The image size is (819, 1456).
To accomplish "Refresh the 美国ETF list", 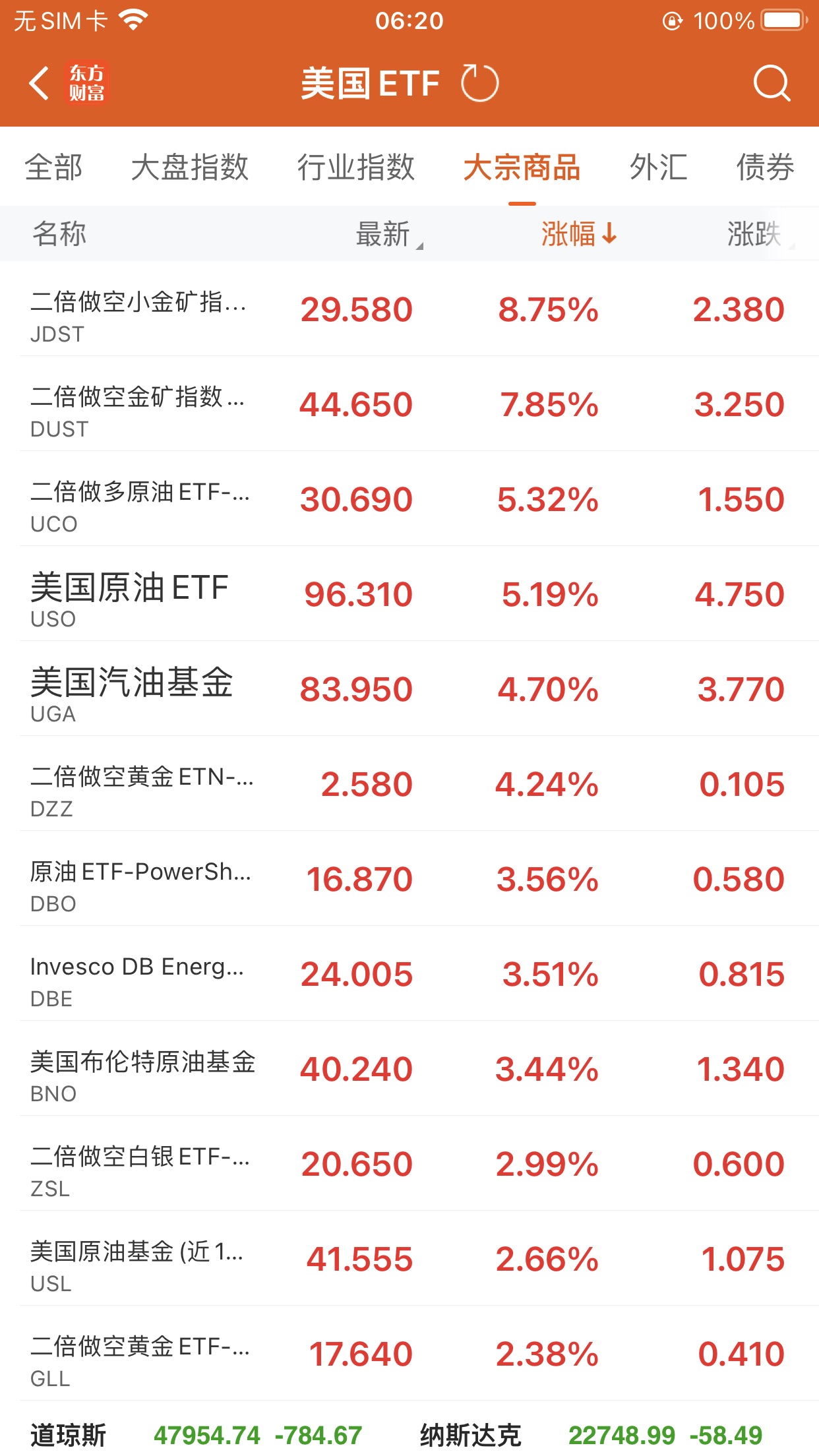I will point(479,84).
